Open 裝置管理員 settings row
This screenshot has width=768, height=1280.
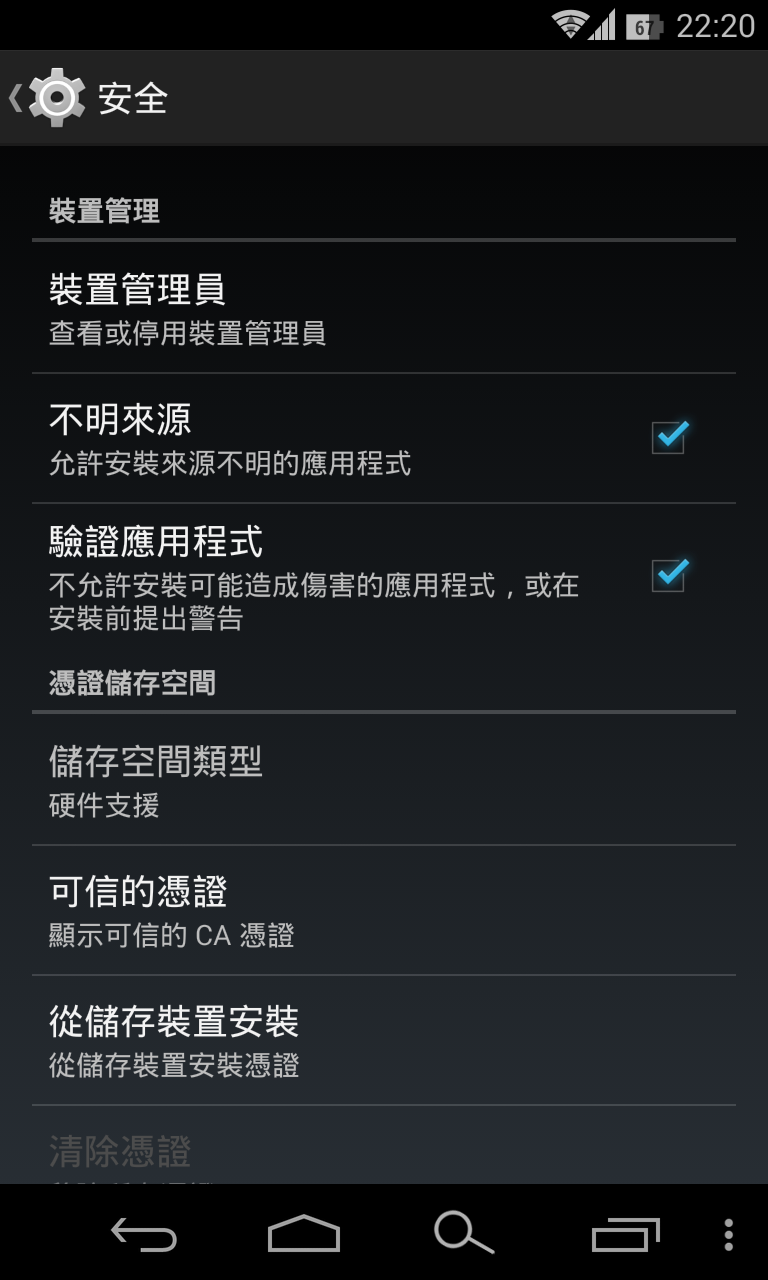(384, 308)
